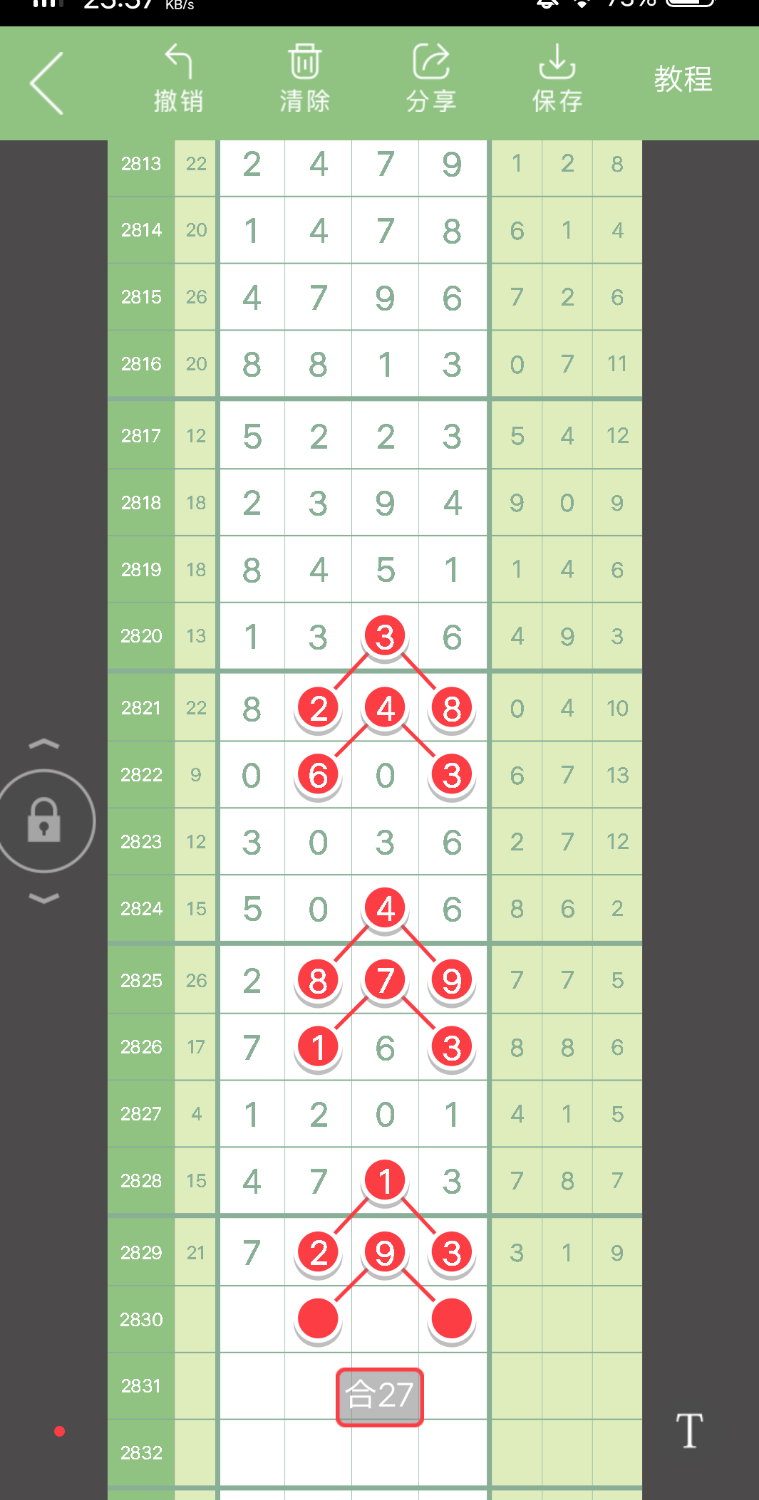Tap the up chevron above the lock
759x1500 pixels.
(x=44, y=745)
